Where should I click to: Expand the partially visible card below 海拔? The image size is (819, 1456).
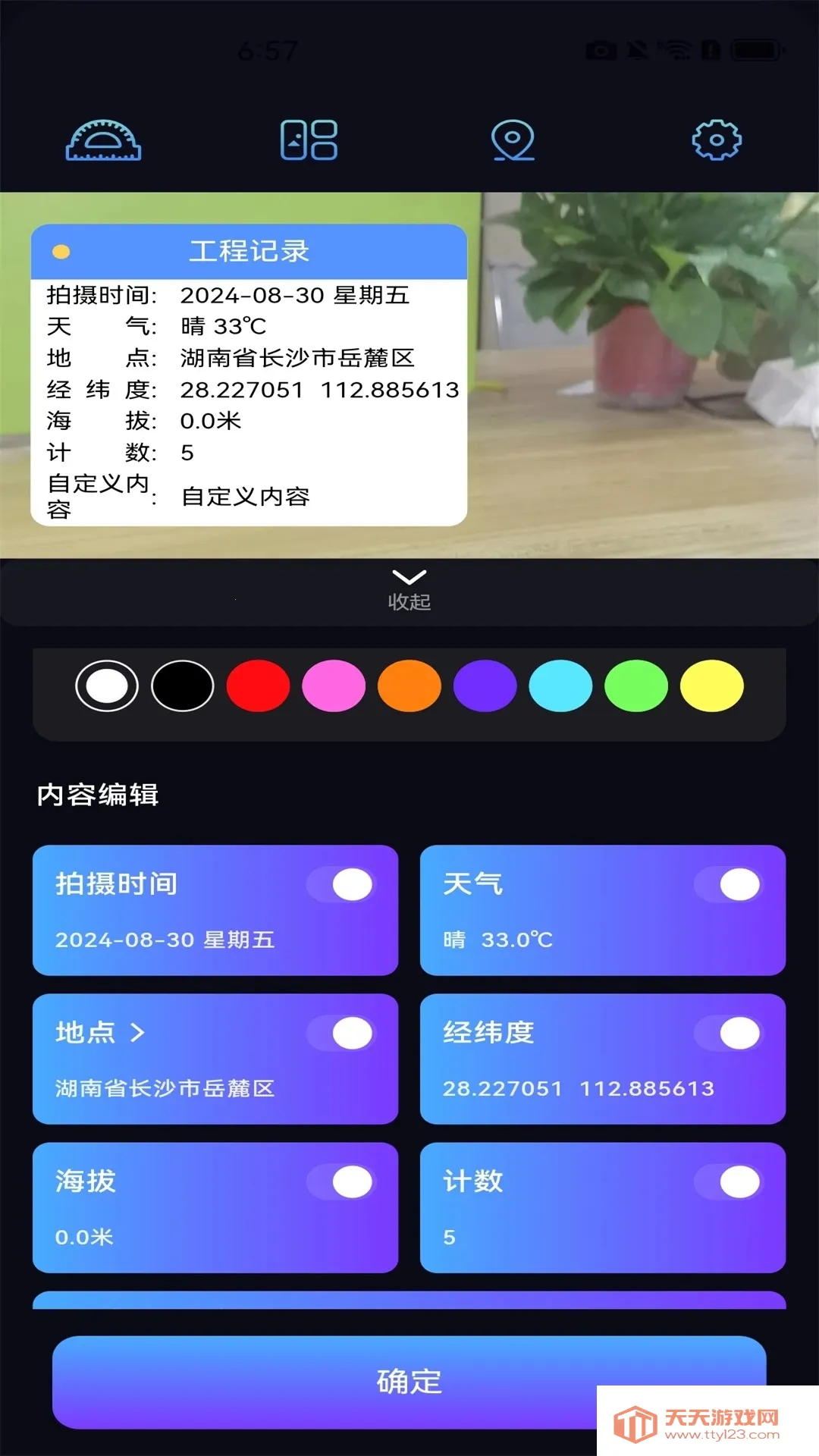click(409, 1298)
